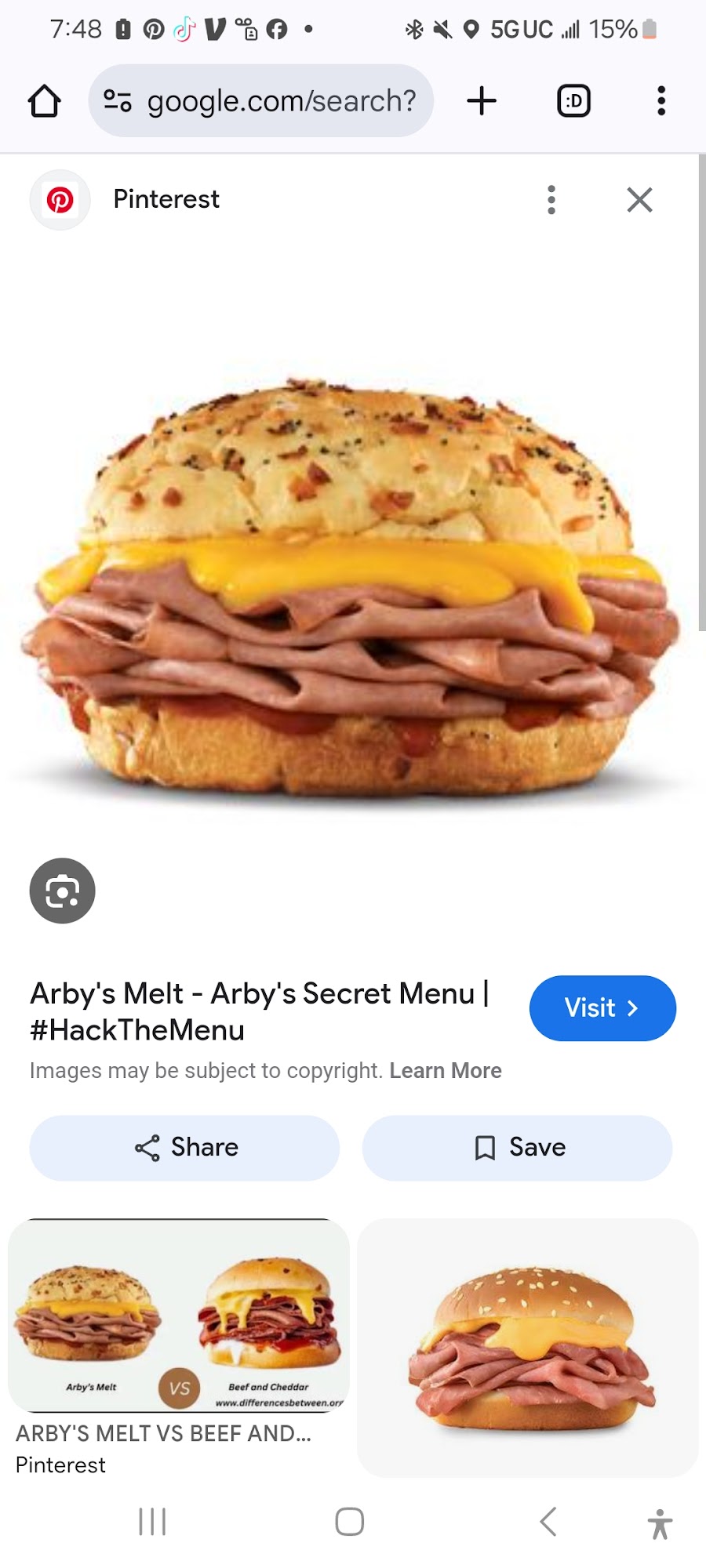Open a new tab with the plus icon
This screenshot has width=706, height=1568.
point(482,100)
